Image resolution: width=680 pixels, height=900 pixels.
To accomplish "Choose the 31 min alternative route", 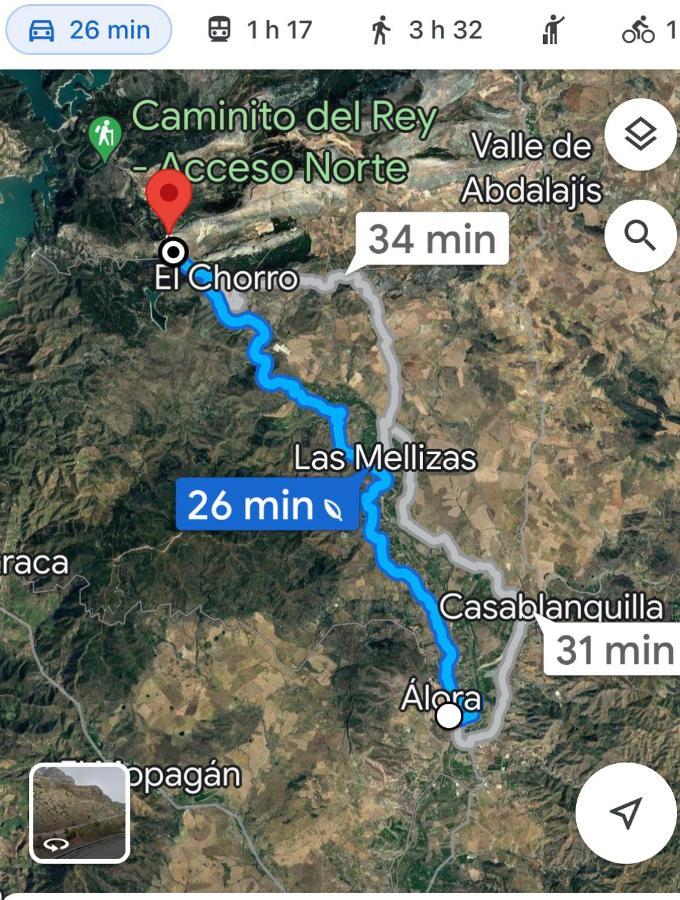I will point(613,649).
